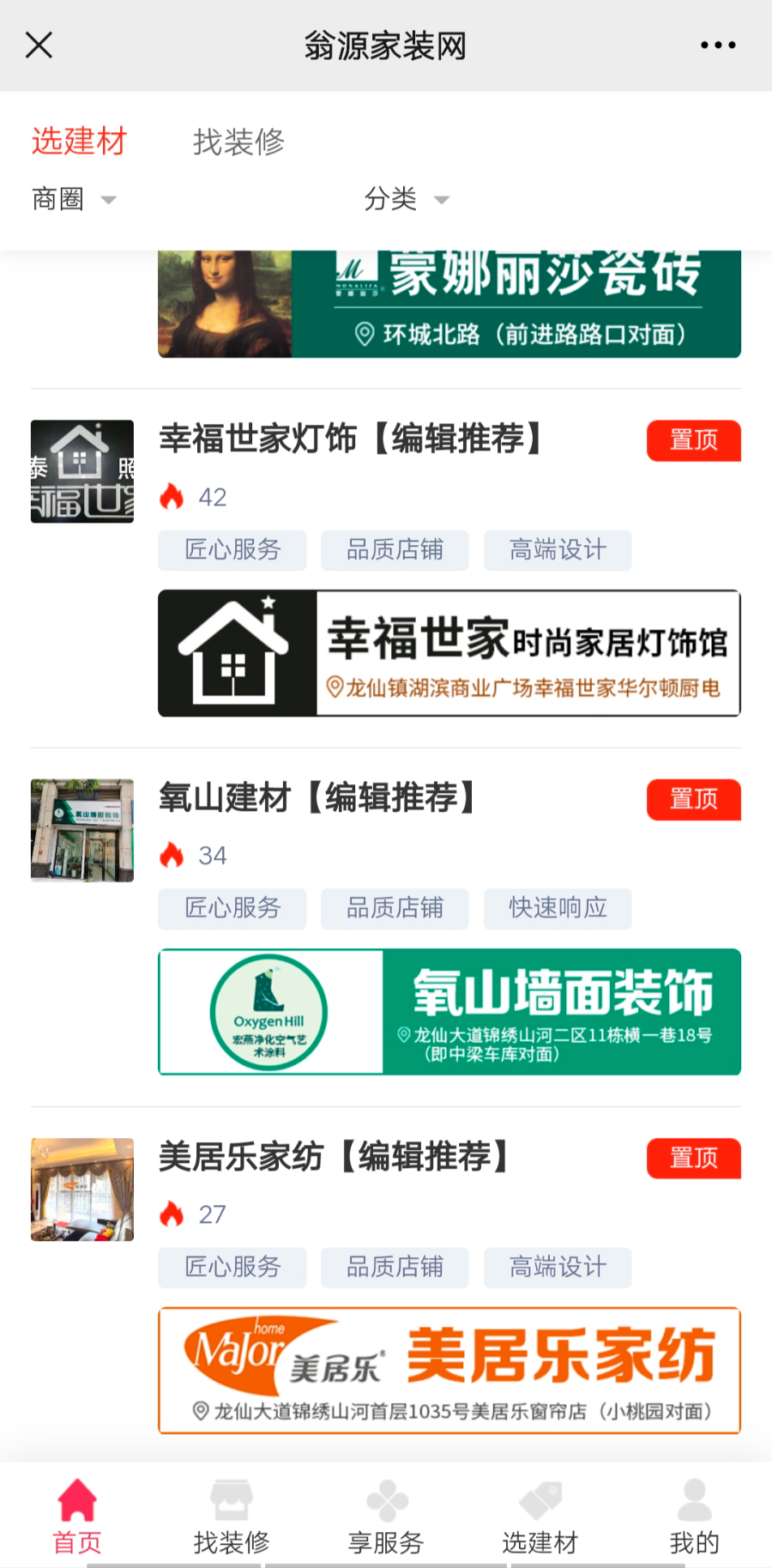The image size is (772, 1568).
Task: Close the 翁源家装网 page
Action: 39,45
